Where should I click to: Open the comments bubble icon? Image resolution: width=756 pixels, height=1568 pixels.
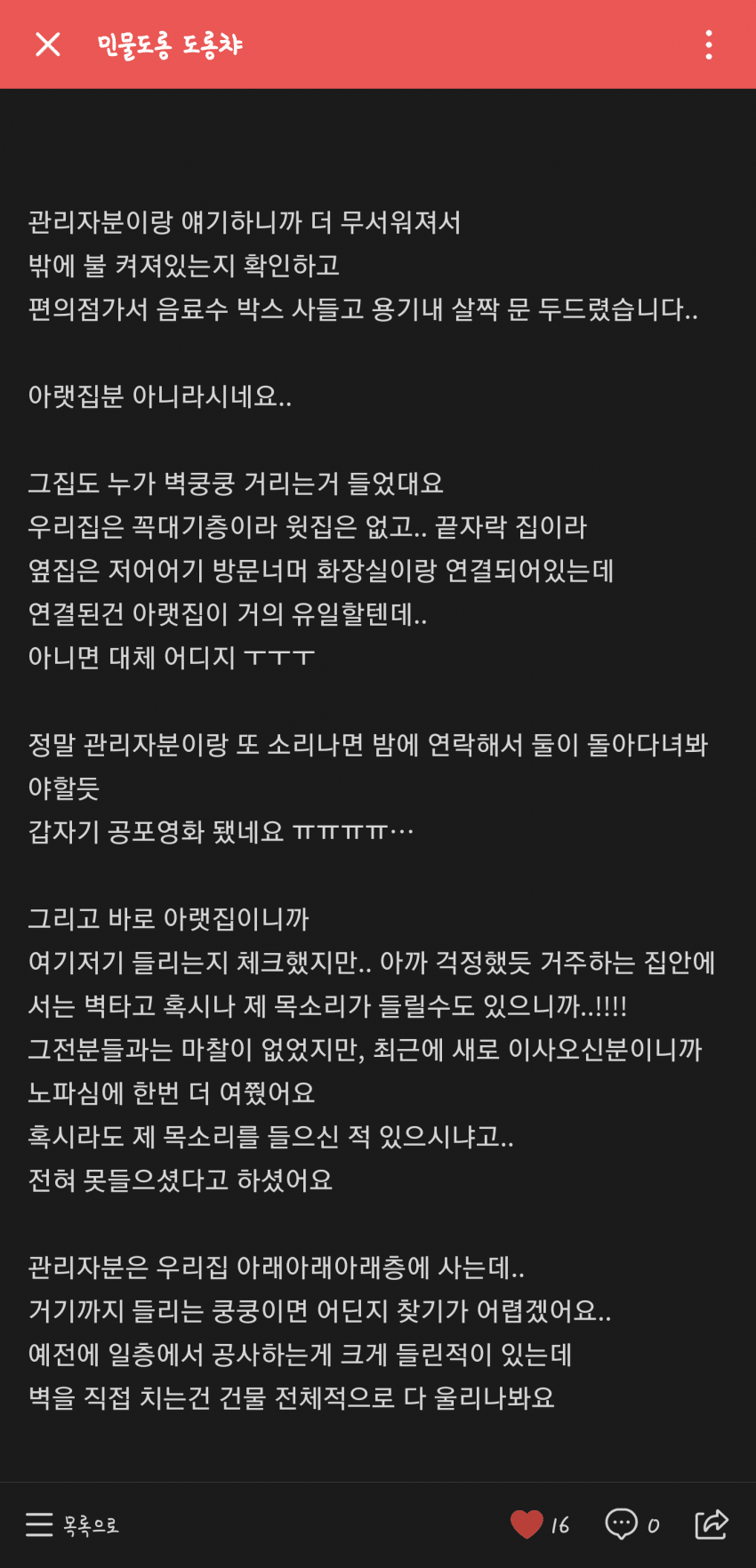[622, 1524]
